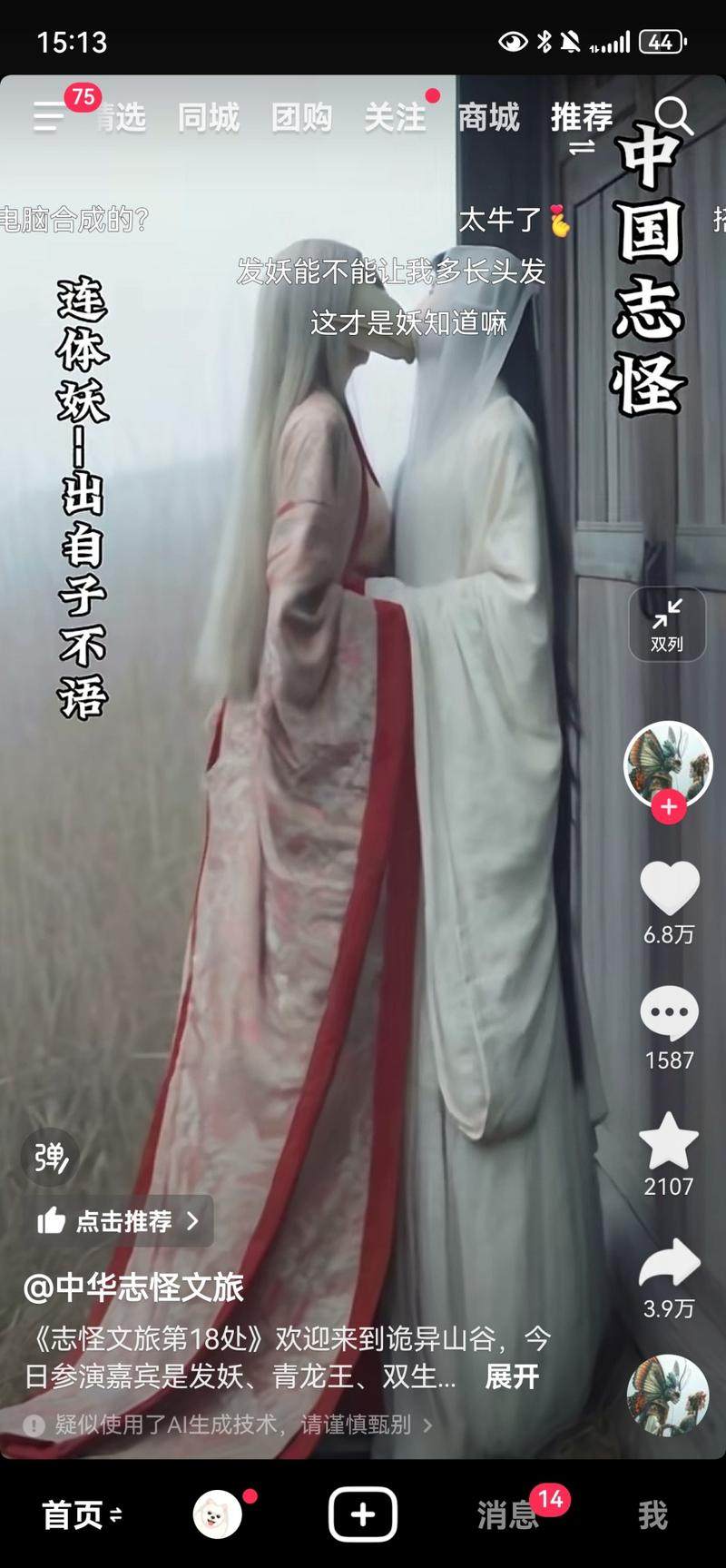Toggle the 双列 two-column view
The width and height of the screenshot is (726, 1568).
click(667, 624)
